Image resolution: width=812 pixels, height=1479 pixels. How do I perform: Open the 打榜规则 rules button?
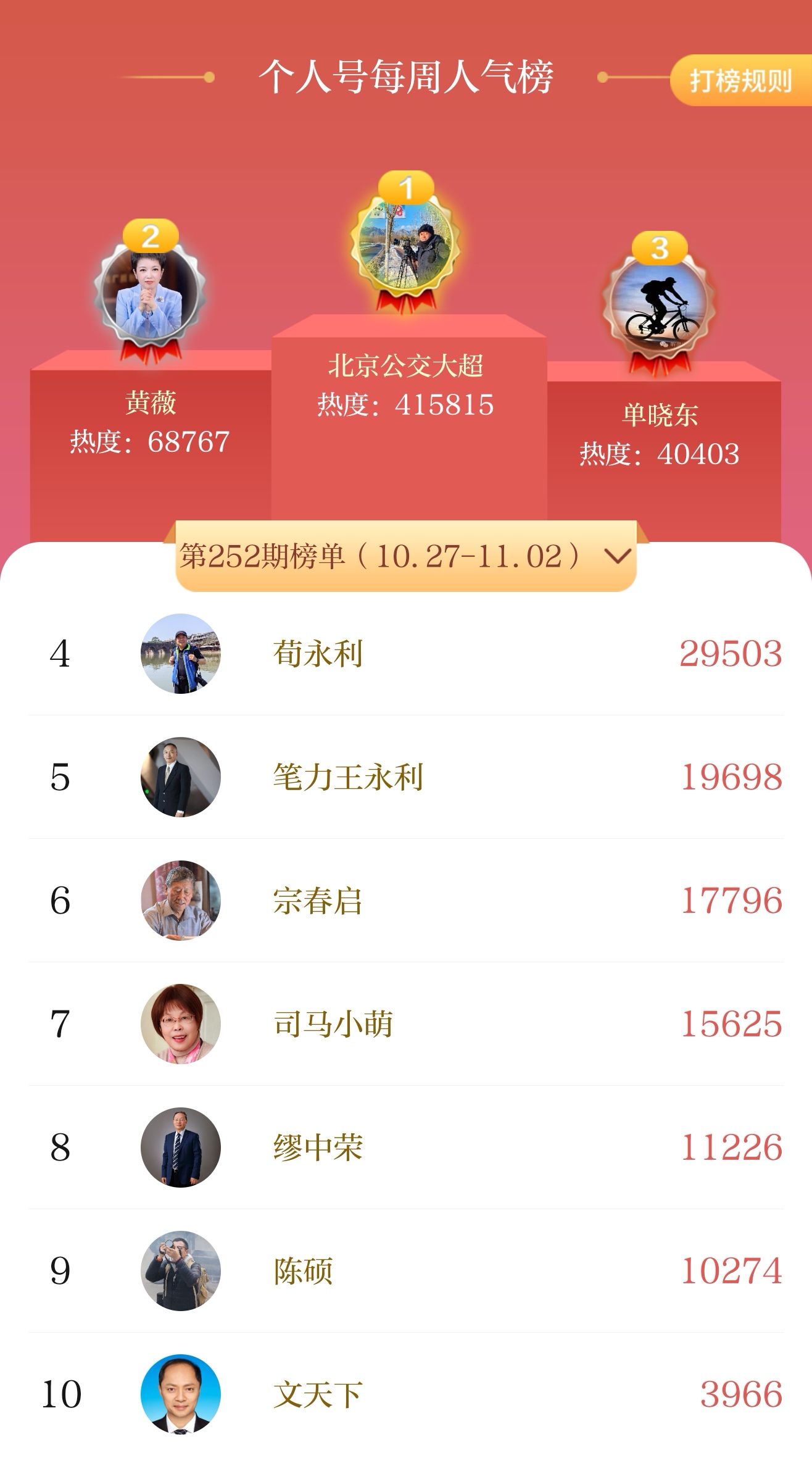(x=740, y=80)
